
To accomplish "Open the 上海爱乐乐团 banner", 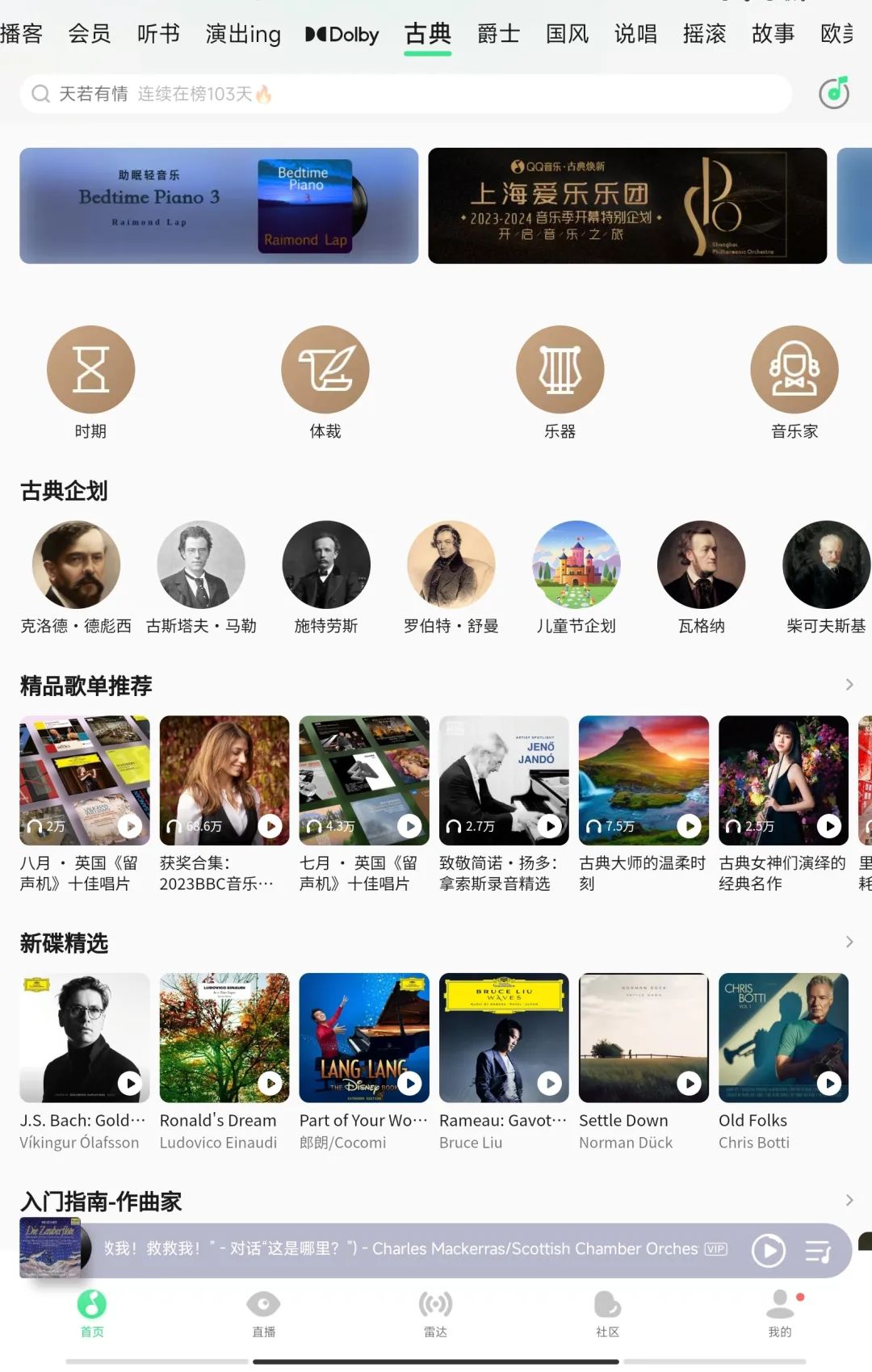I will point(627,206).
